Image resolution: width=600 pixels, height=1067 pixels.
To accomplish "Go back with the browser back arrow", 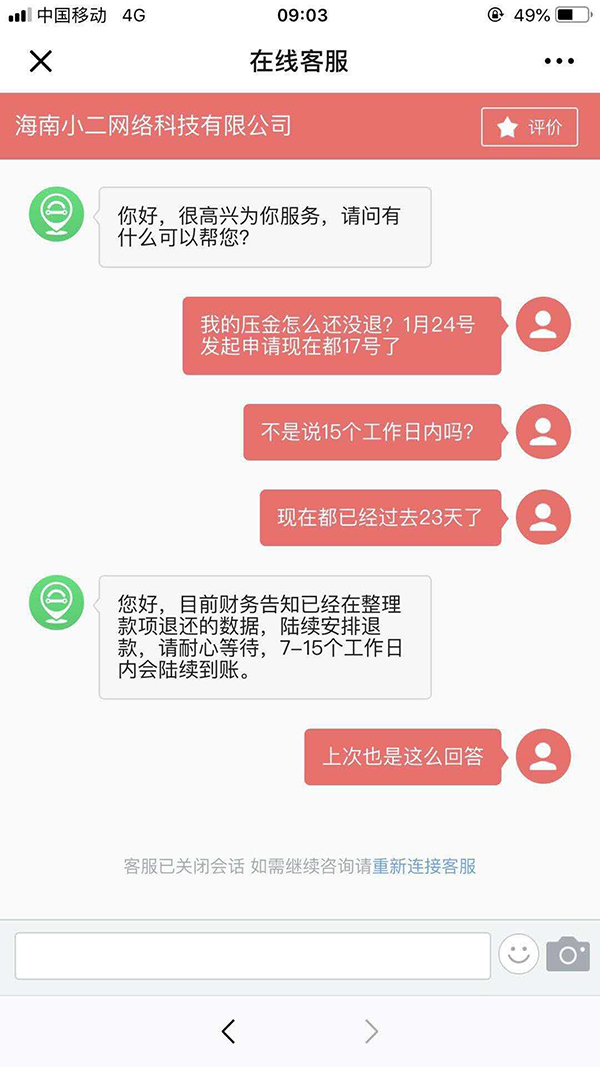I will click(229, 1032).
